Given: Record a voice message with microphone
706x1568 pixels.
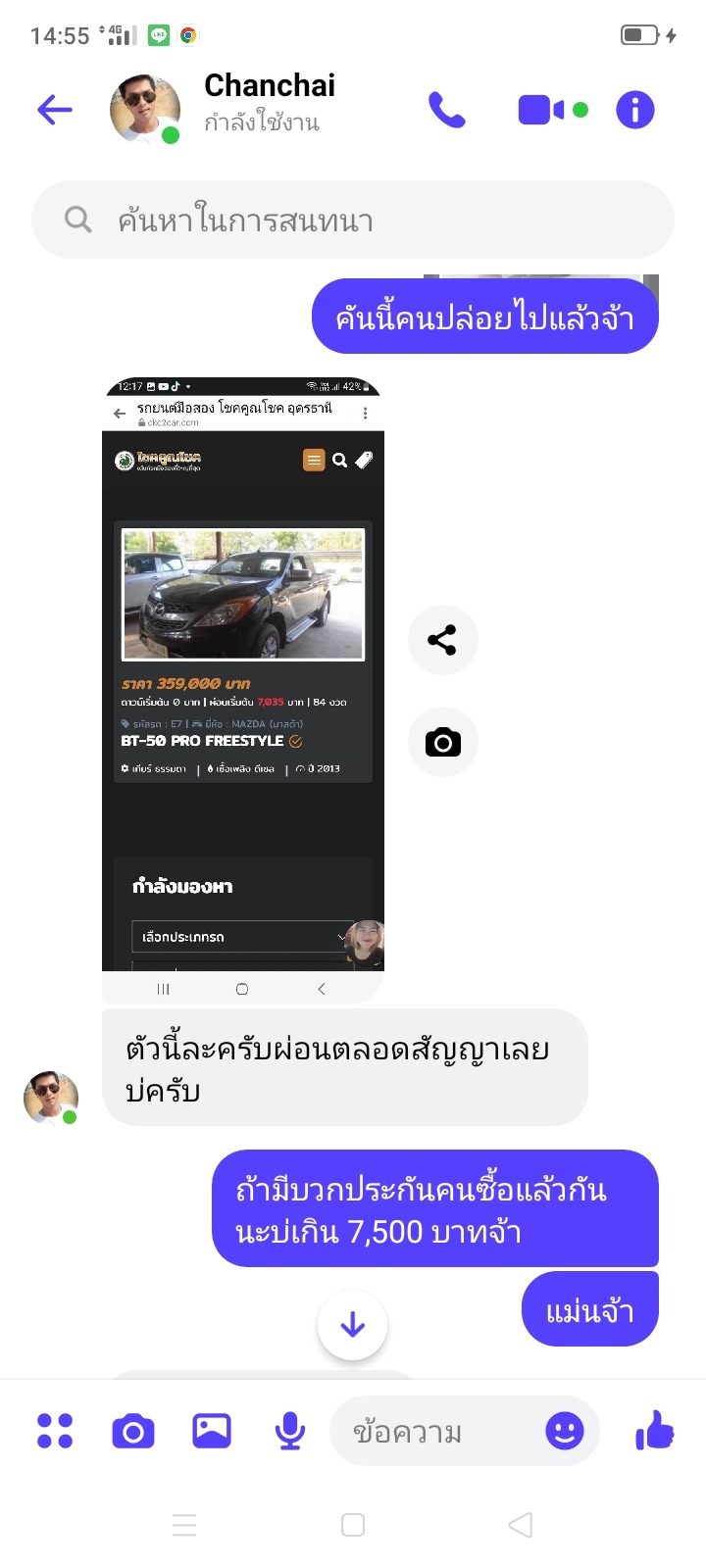Looking at the screenshot, I should 289,1432.
